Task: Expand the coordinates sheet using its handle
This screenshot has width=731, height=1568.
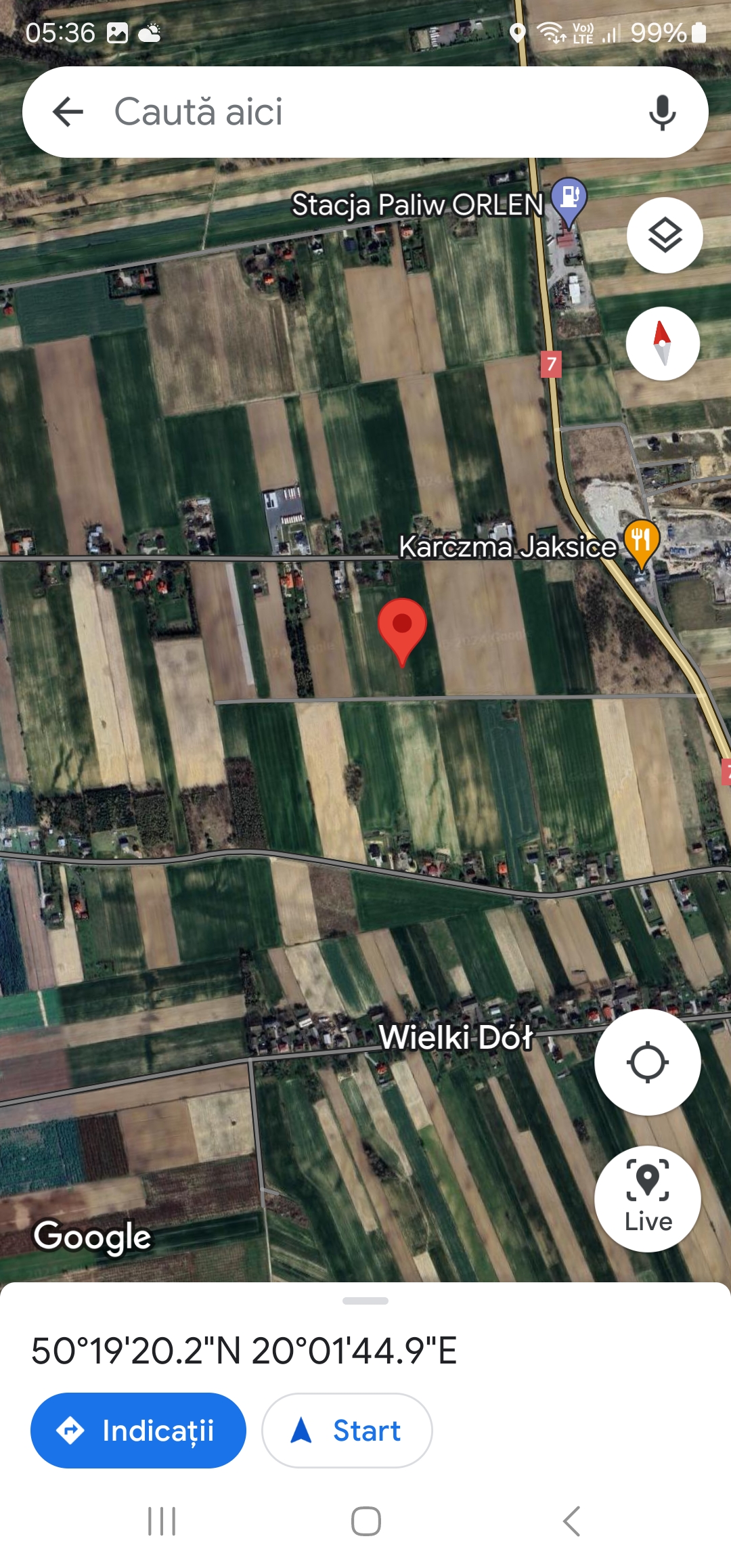Action: [x=365, y=1301]
